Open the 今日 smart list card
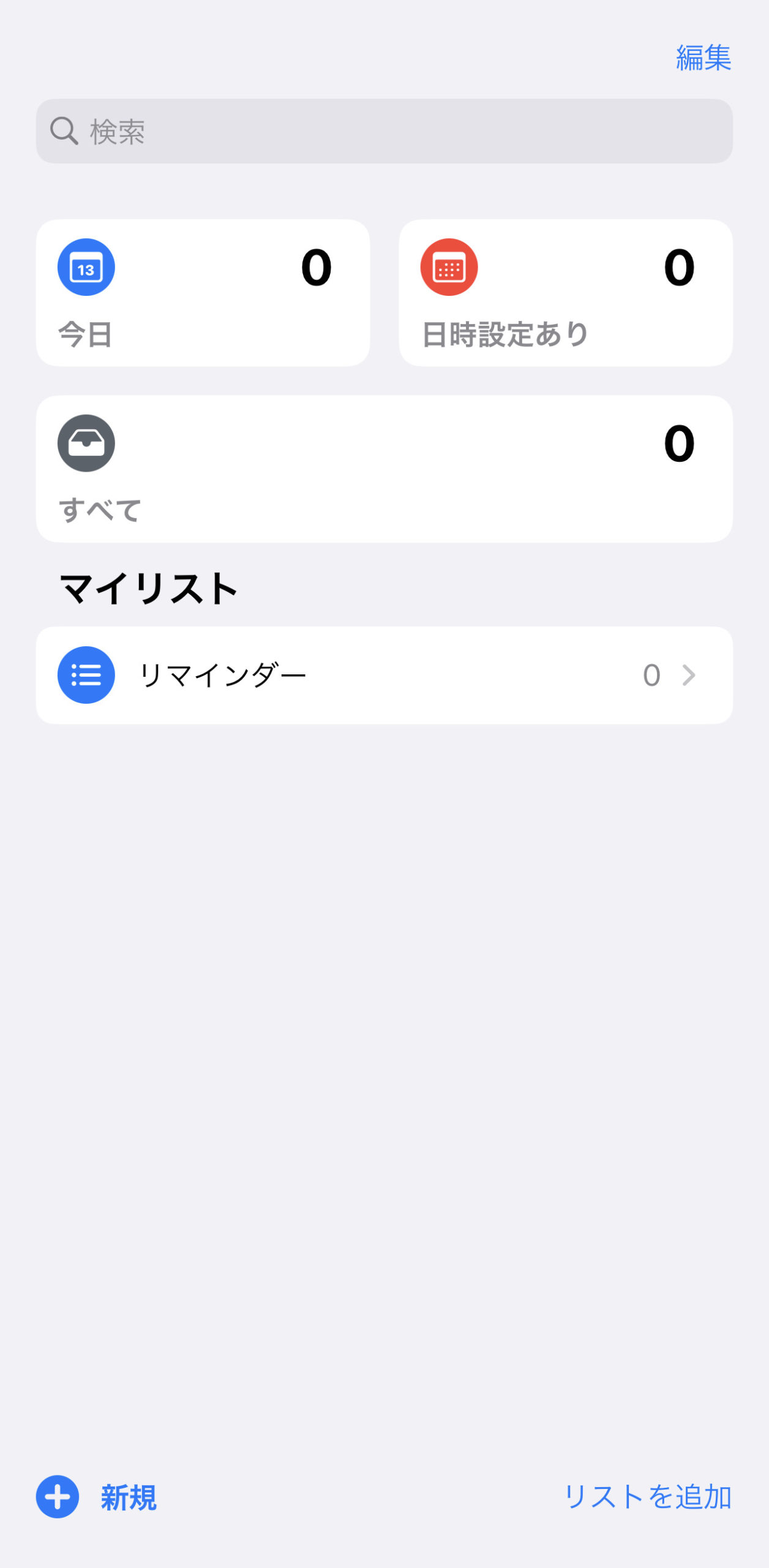The width and height of the screenshot is (769, 1568). coord(203,293)
